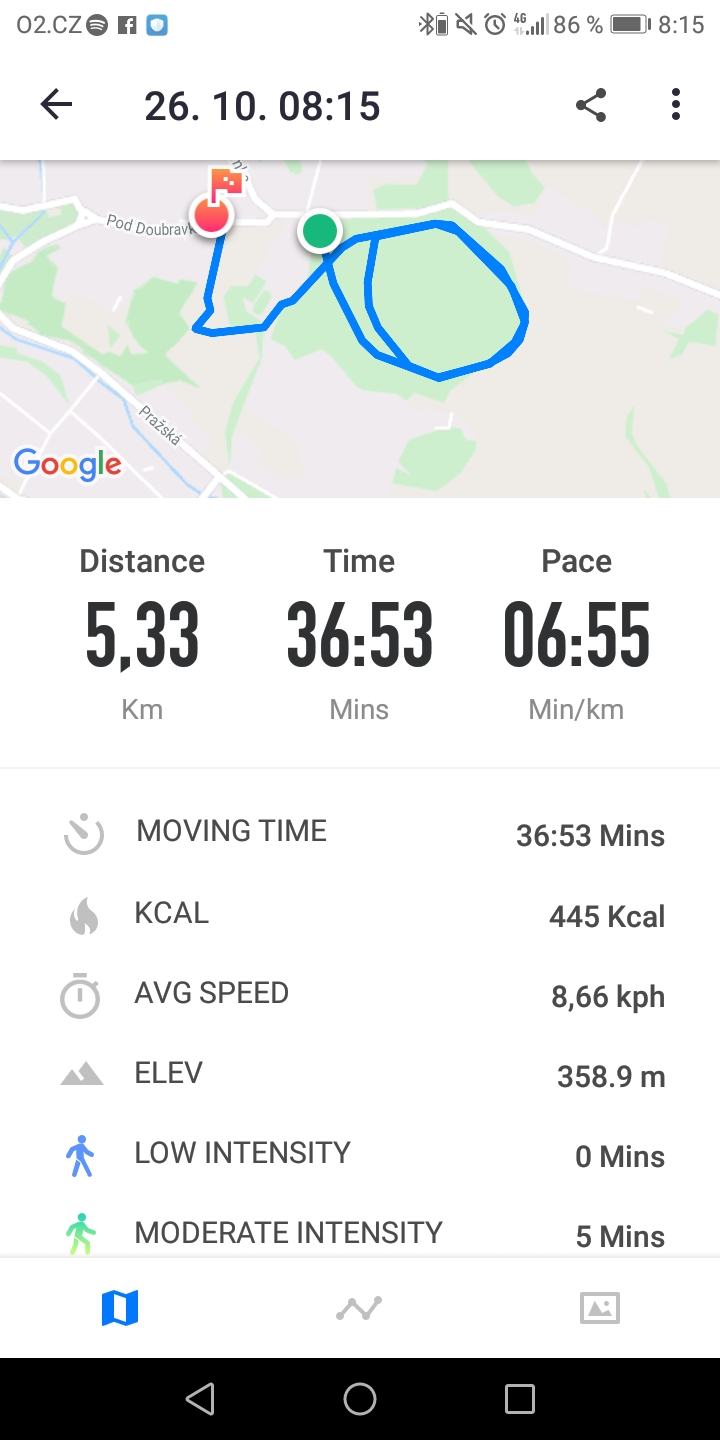This screenshot has width=720, height=1440.
Task: Switch to the map tab
Action: click(x=120, y=1308)
